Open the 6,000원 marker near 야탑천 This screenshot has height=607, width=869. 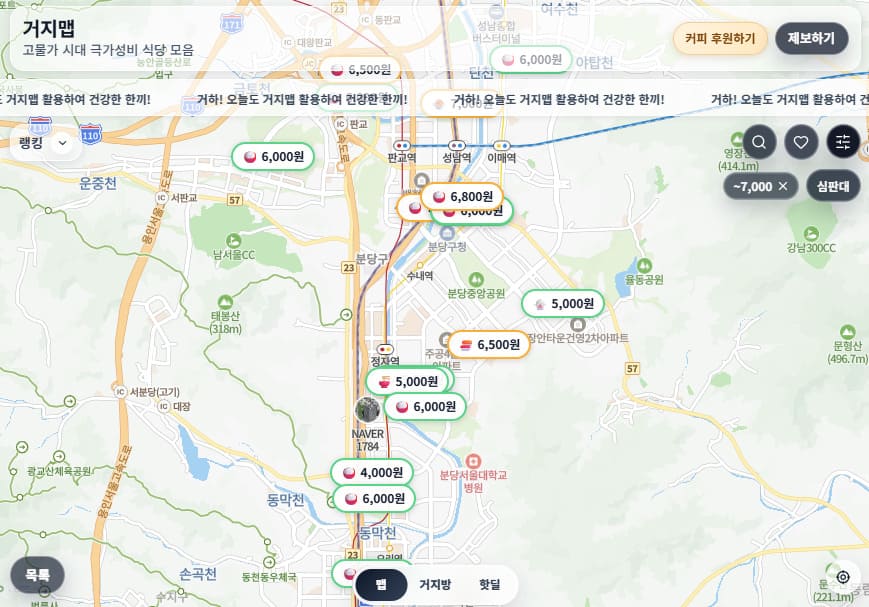coord(532,60)
